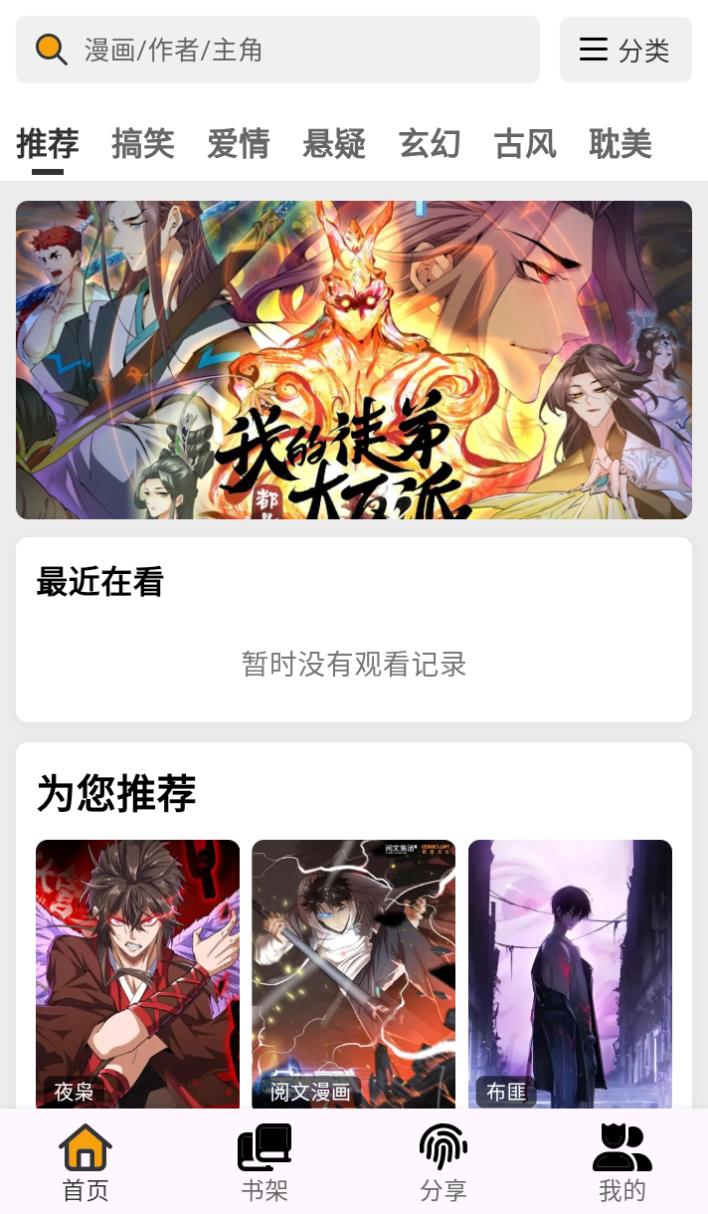Switch to the 搞笑 tab

click(x=143, y=144)
